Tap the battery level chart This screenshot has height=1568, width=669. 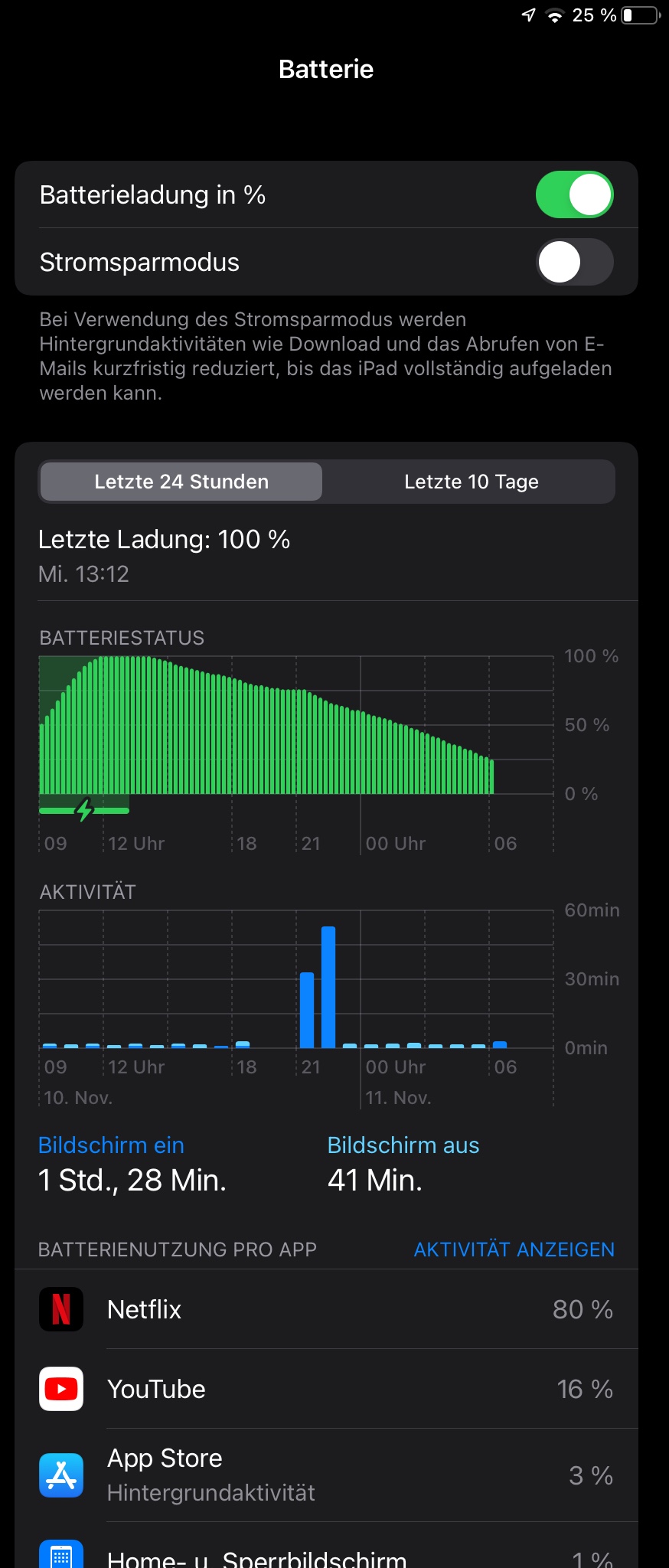click(x=295, y=725)
